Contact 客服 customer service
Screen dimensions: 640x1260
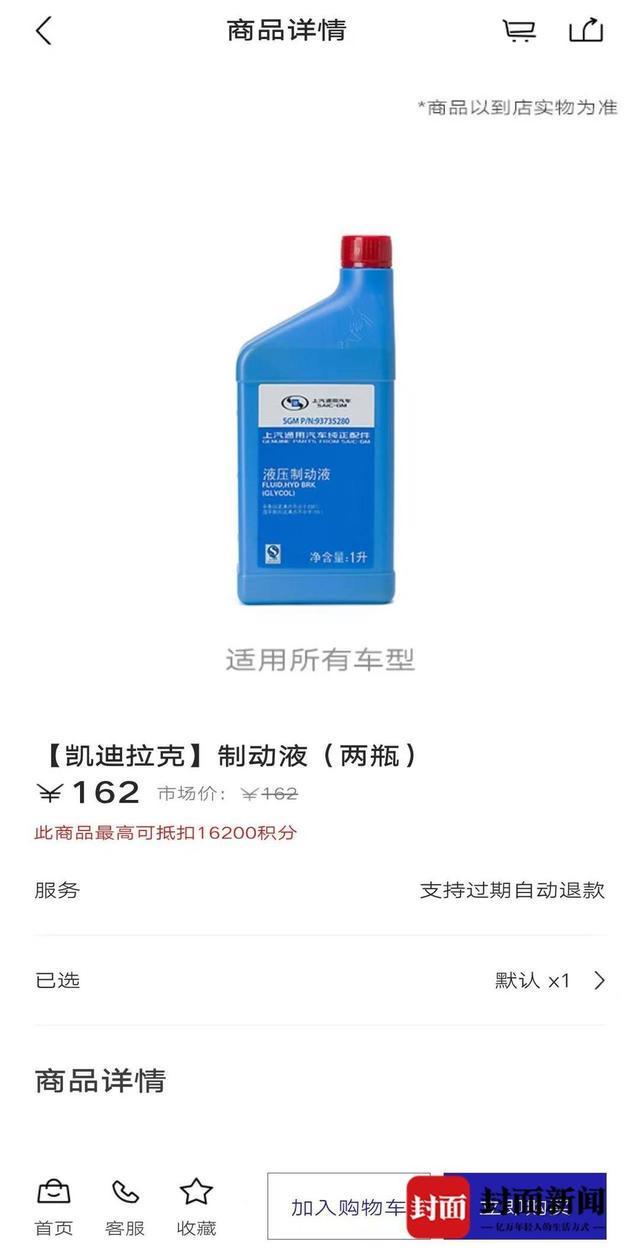[125, 1206]
